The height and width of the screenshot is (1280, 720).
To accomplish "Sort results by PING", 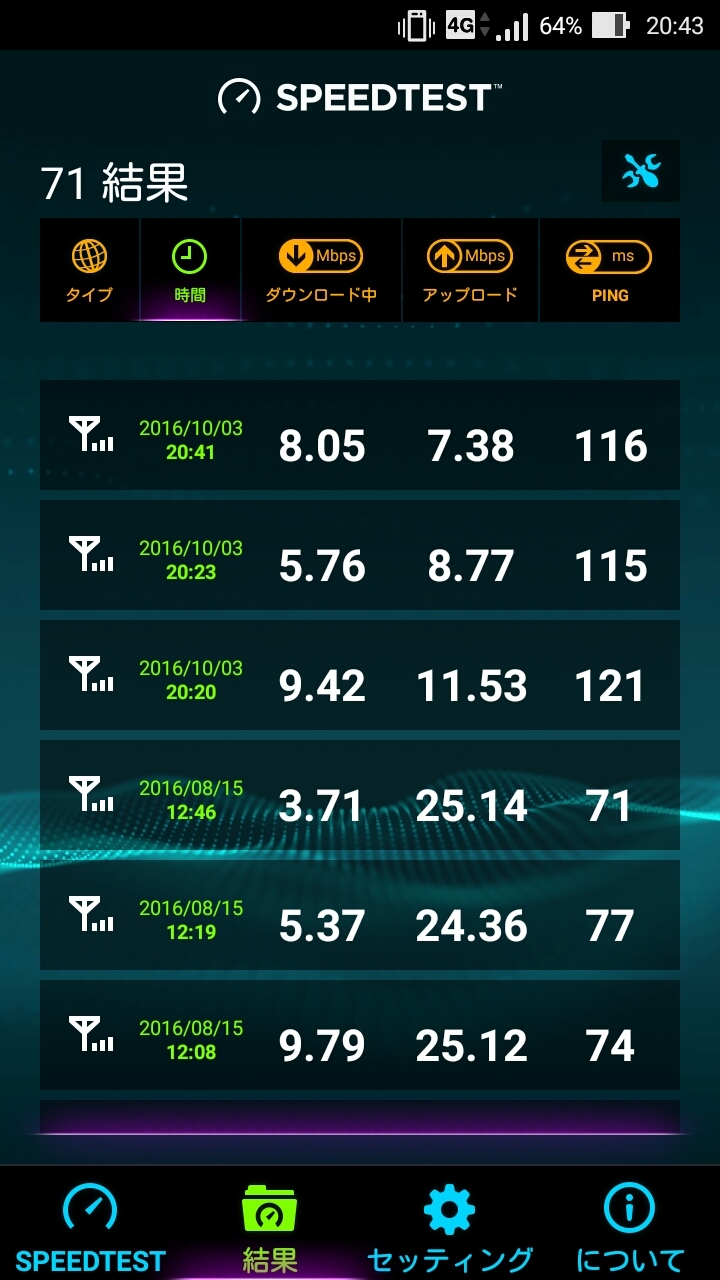I will (609, 271).
